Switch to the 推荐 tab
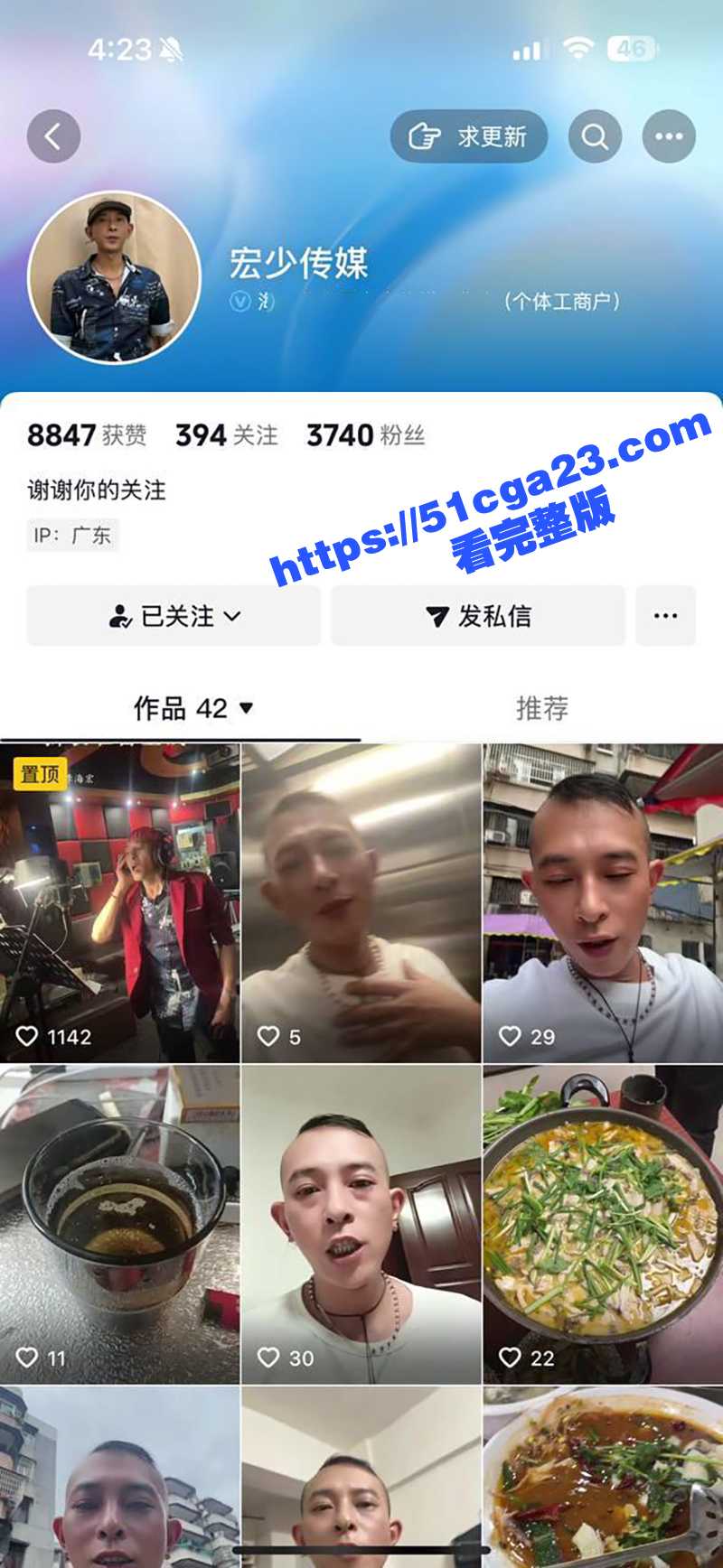This screenshot has height=1568, width=723. point(542,708)
